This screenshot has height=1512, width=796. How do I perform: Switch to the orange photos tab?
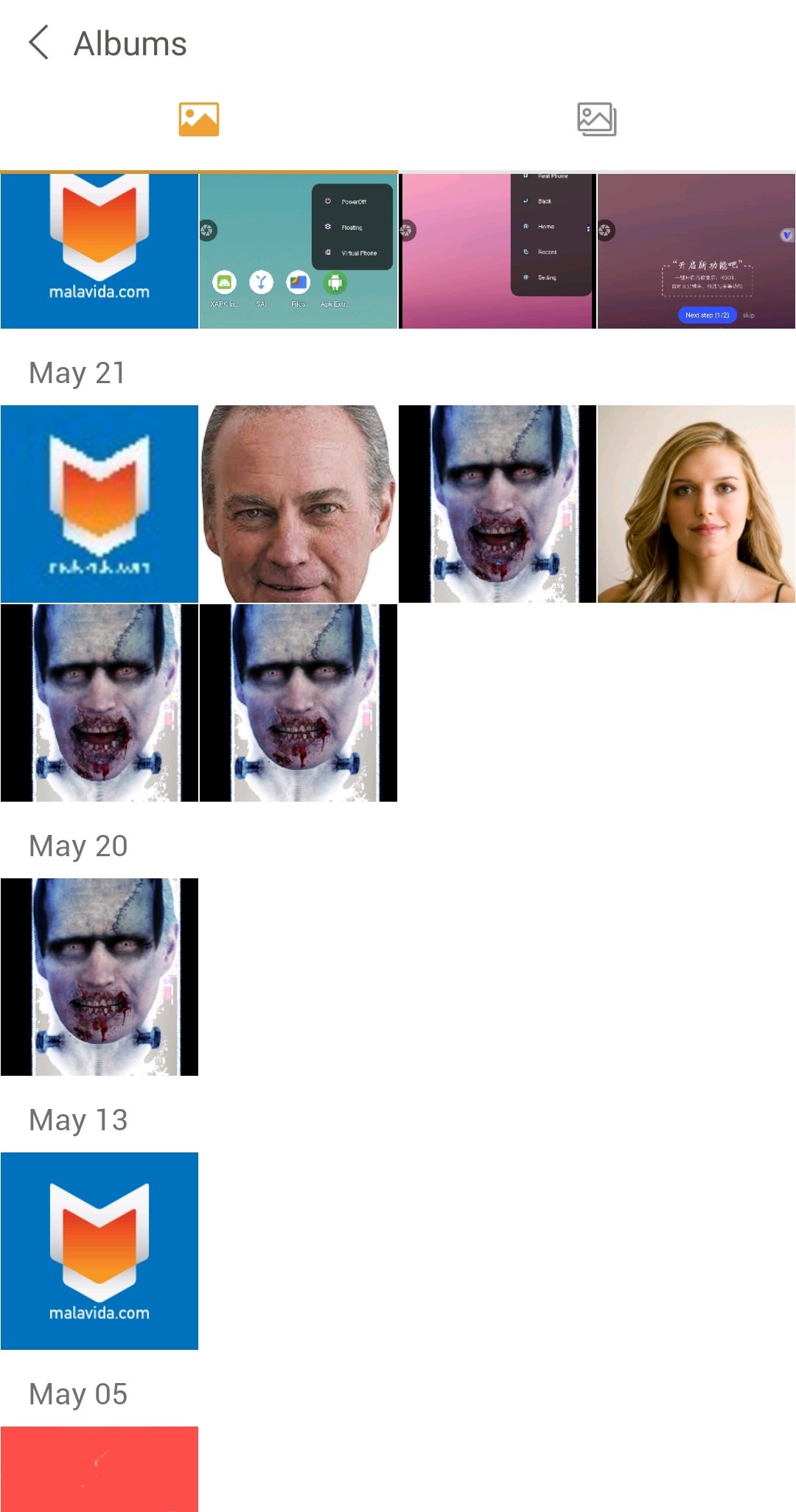point(199,119)
